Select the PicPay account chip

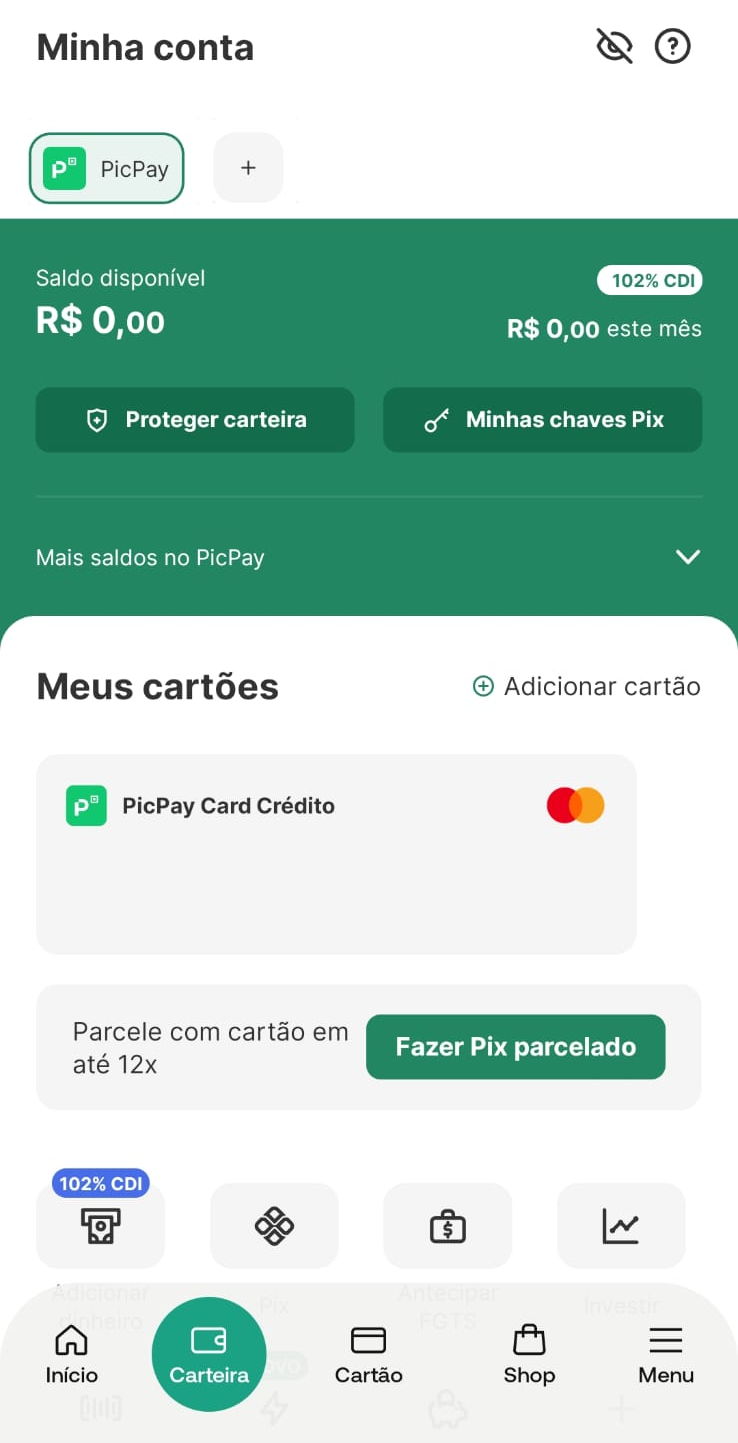click(106, 168)
